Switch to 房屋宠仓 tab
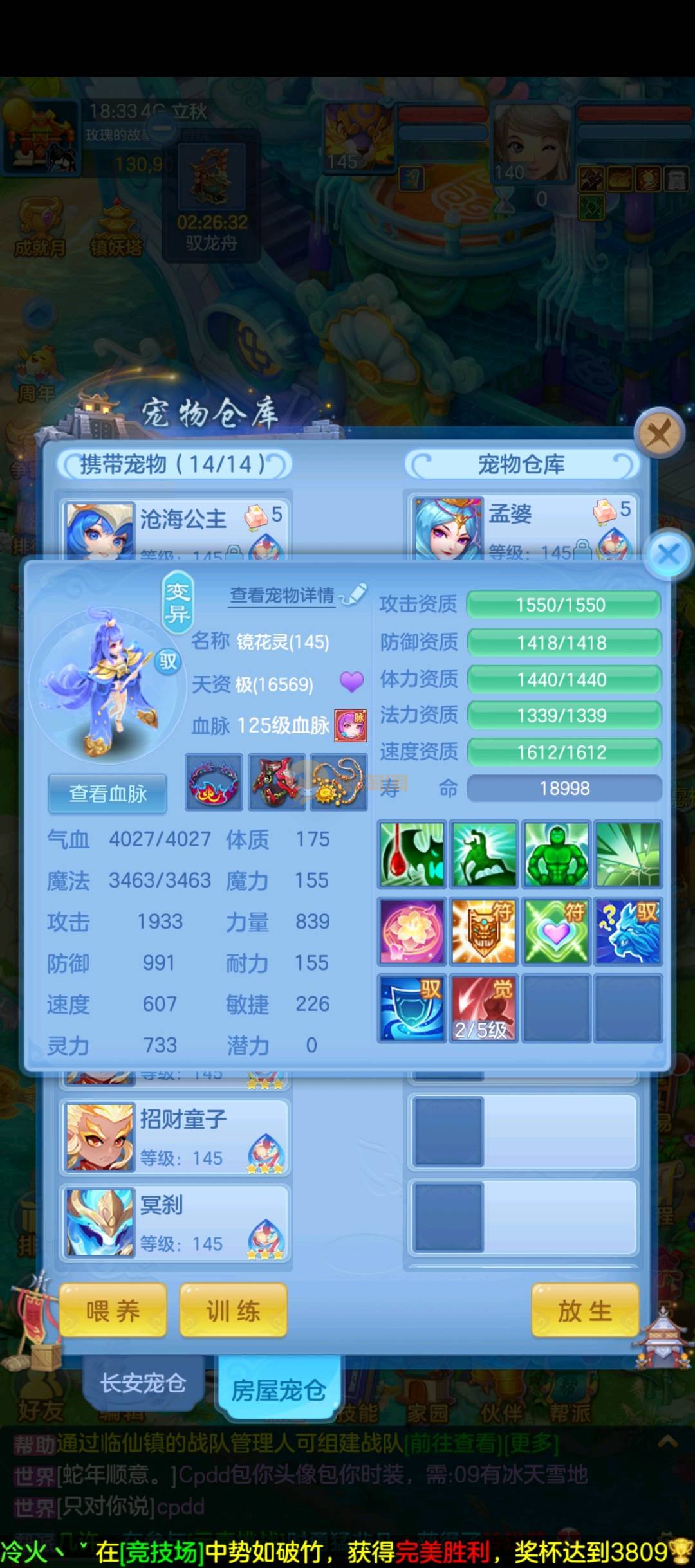 click(278, 1390)
